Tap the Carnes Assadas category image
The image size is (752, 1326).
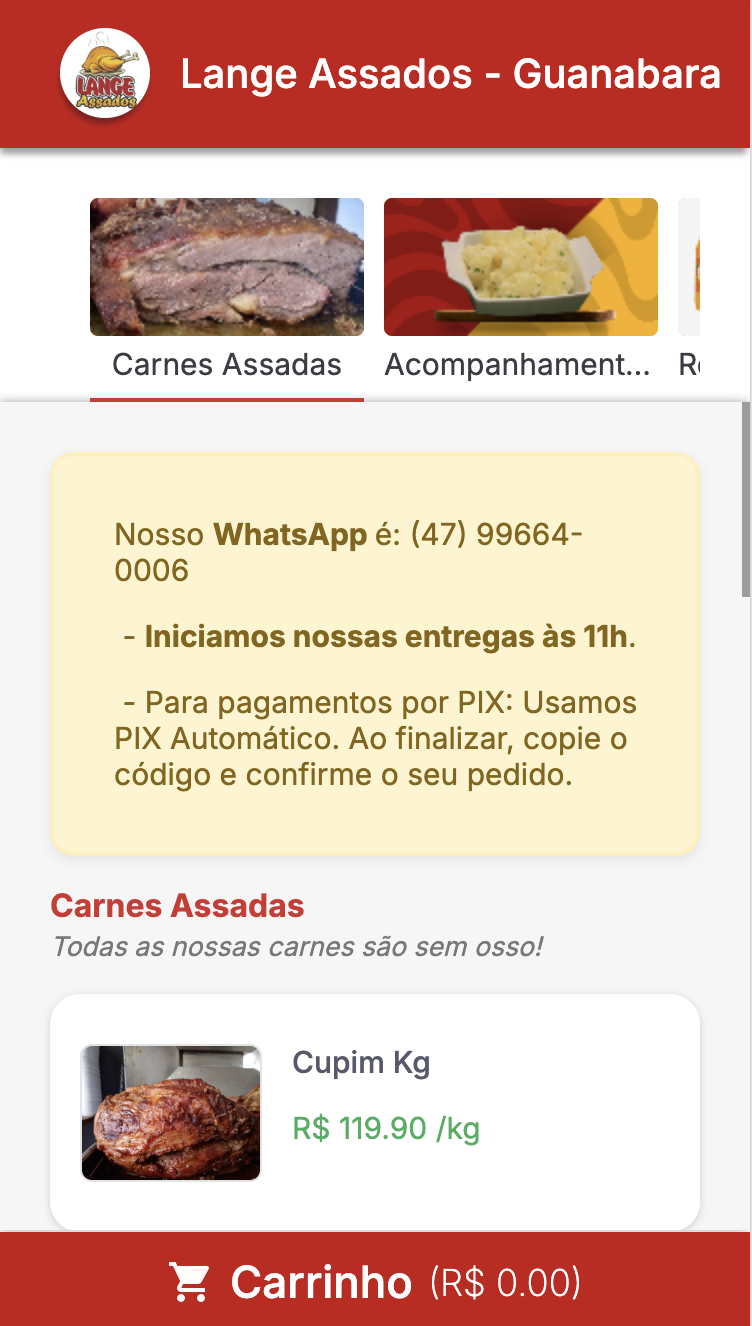(x=226, y=266)
